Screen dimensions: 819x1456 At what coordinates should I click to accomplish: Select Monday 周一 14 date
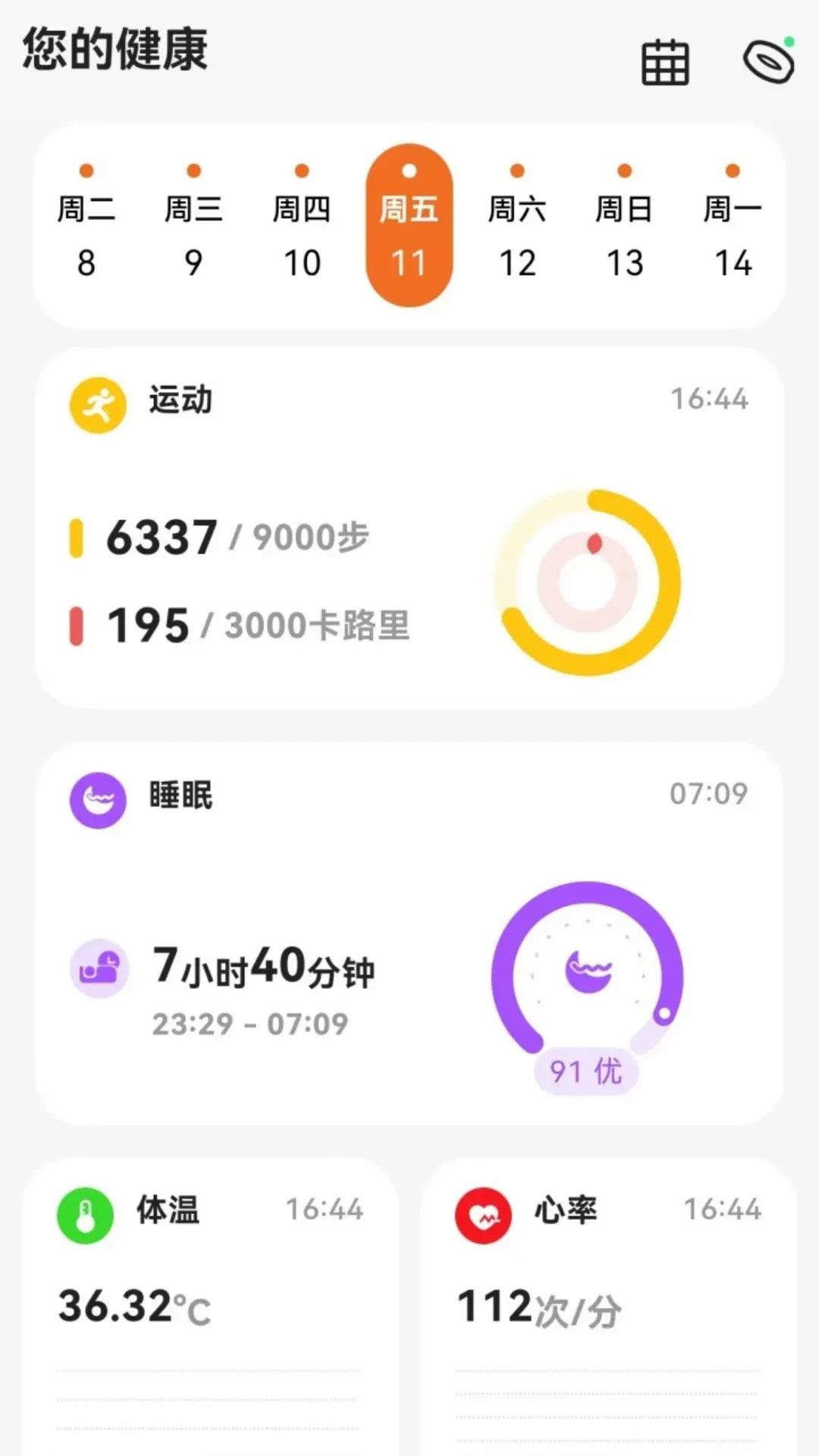731,235
